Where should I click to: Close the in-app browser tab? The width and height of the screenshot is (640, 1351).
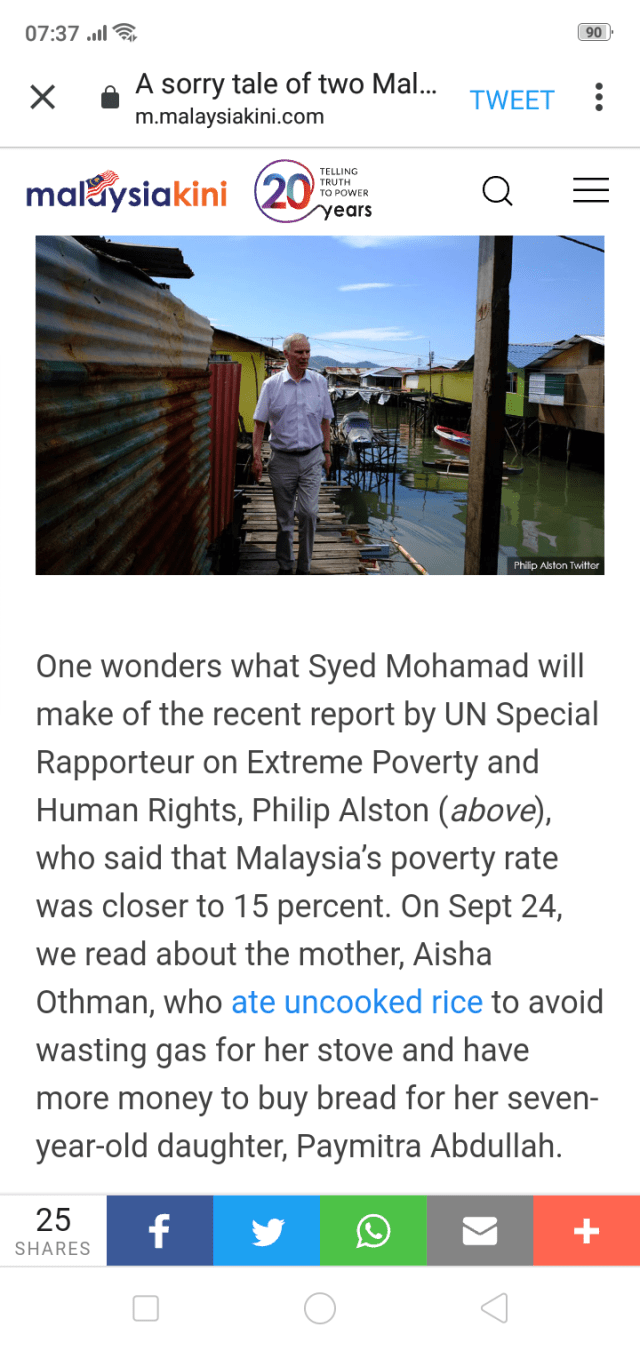pyautogui.click(x=42, y=97)
